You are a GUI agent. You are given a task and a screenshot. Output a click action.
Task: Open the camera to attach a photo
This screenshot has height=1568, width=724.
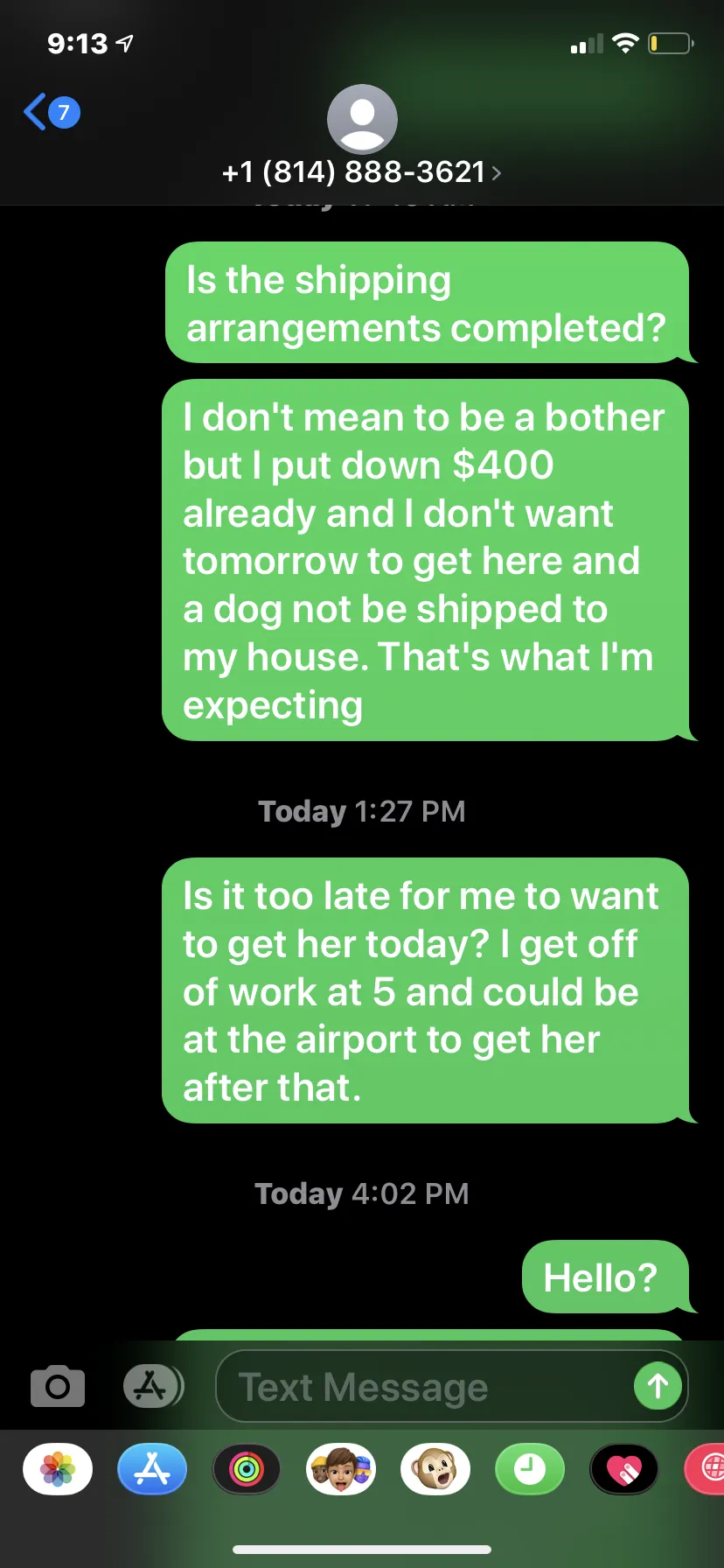pyautogui.click(x=58, y=1386)
